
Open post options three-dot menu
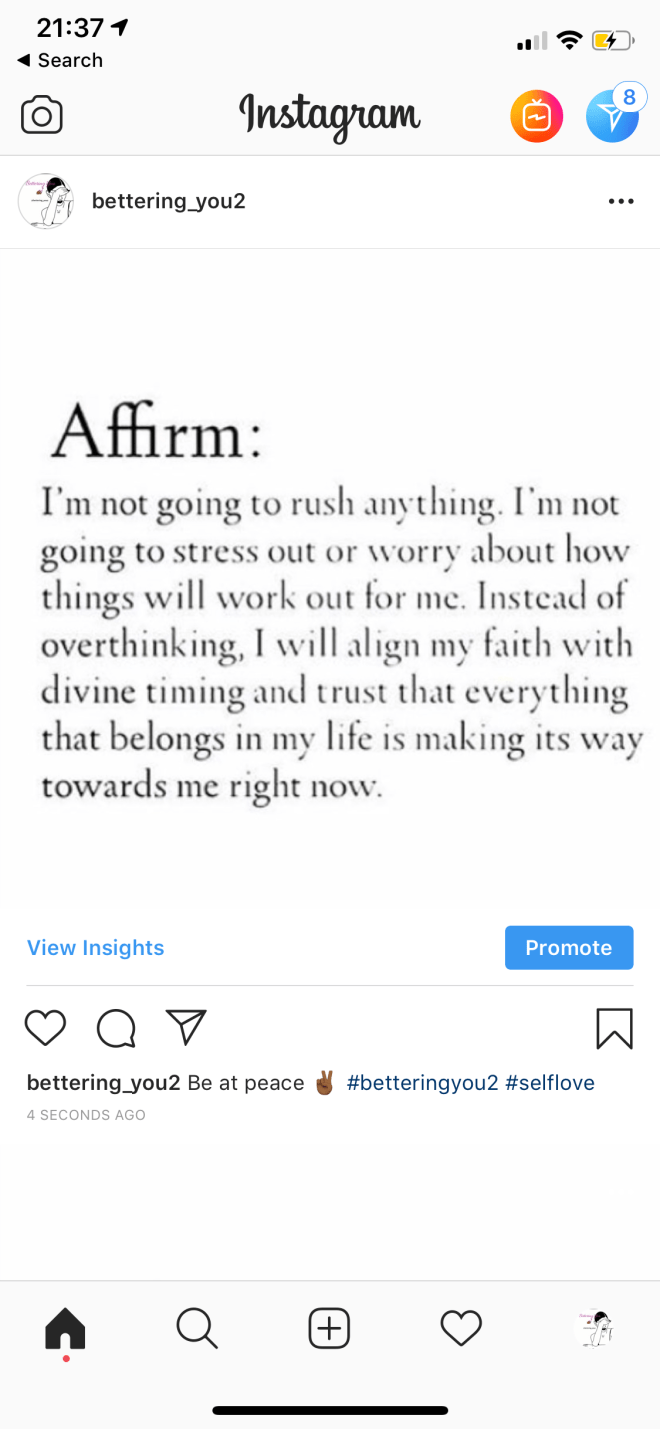point(621,202)
